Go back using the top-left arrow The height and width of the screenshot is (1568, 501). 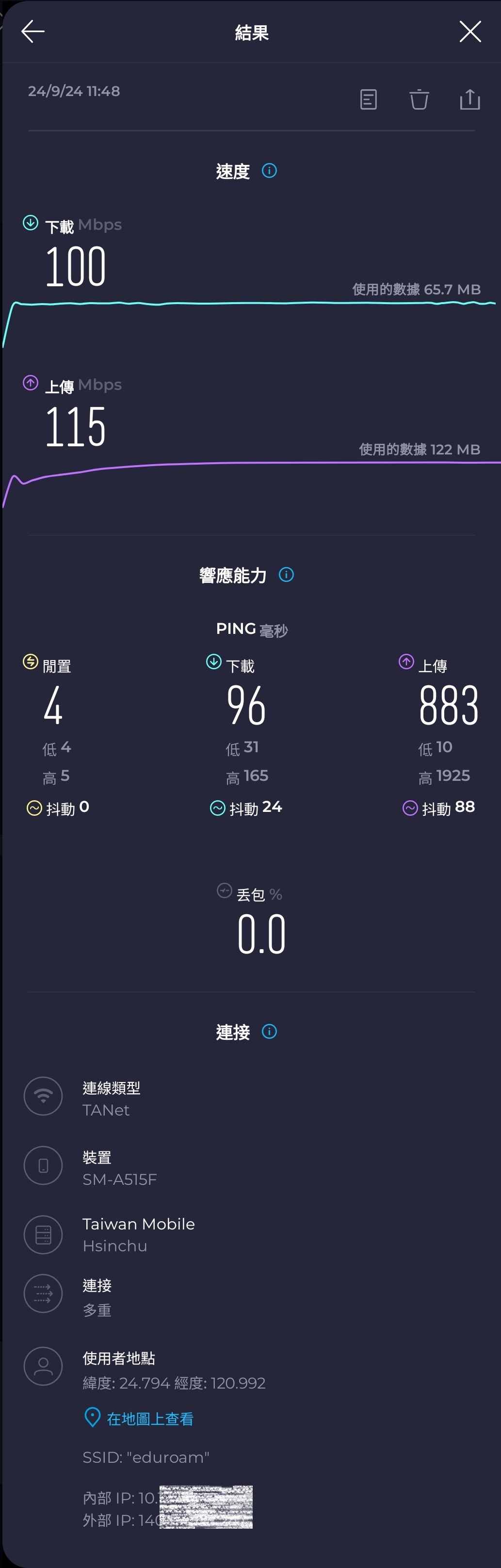tap(33, 32)
